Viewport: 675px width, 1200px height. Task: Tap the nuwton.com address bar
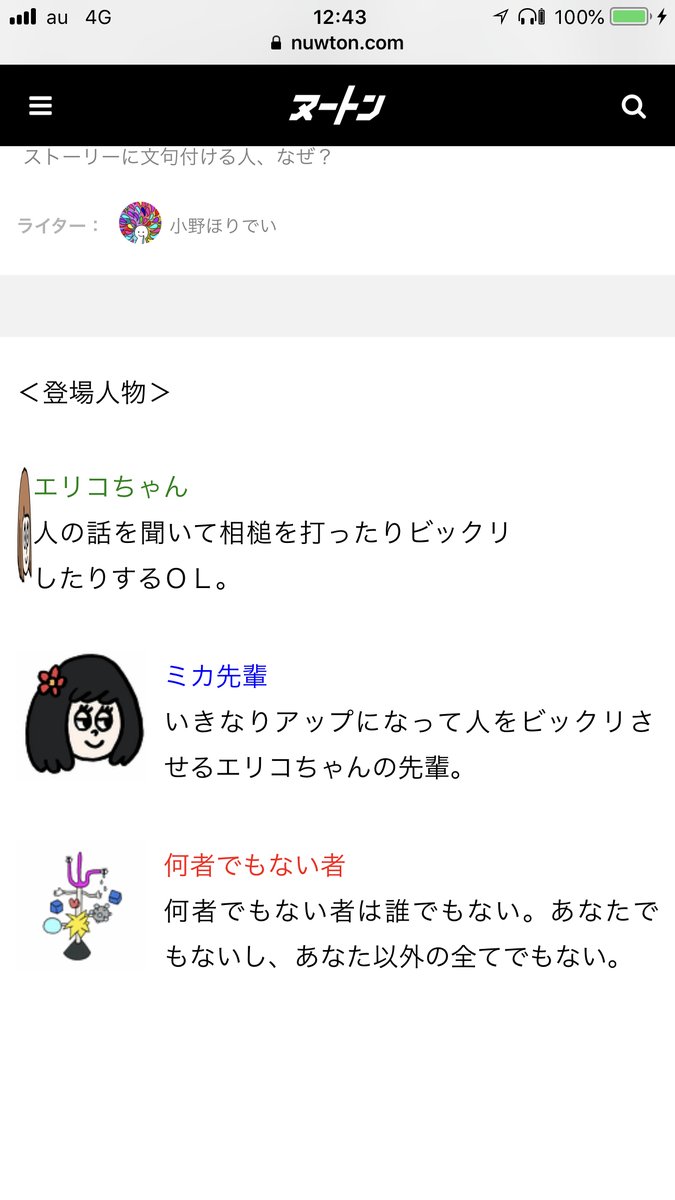(x=337, y=43)
